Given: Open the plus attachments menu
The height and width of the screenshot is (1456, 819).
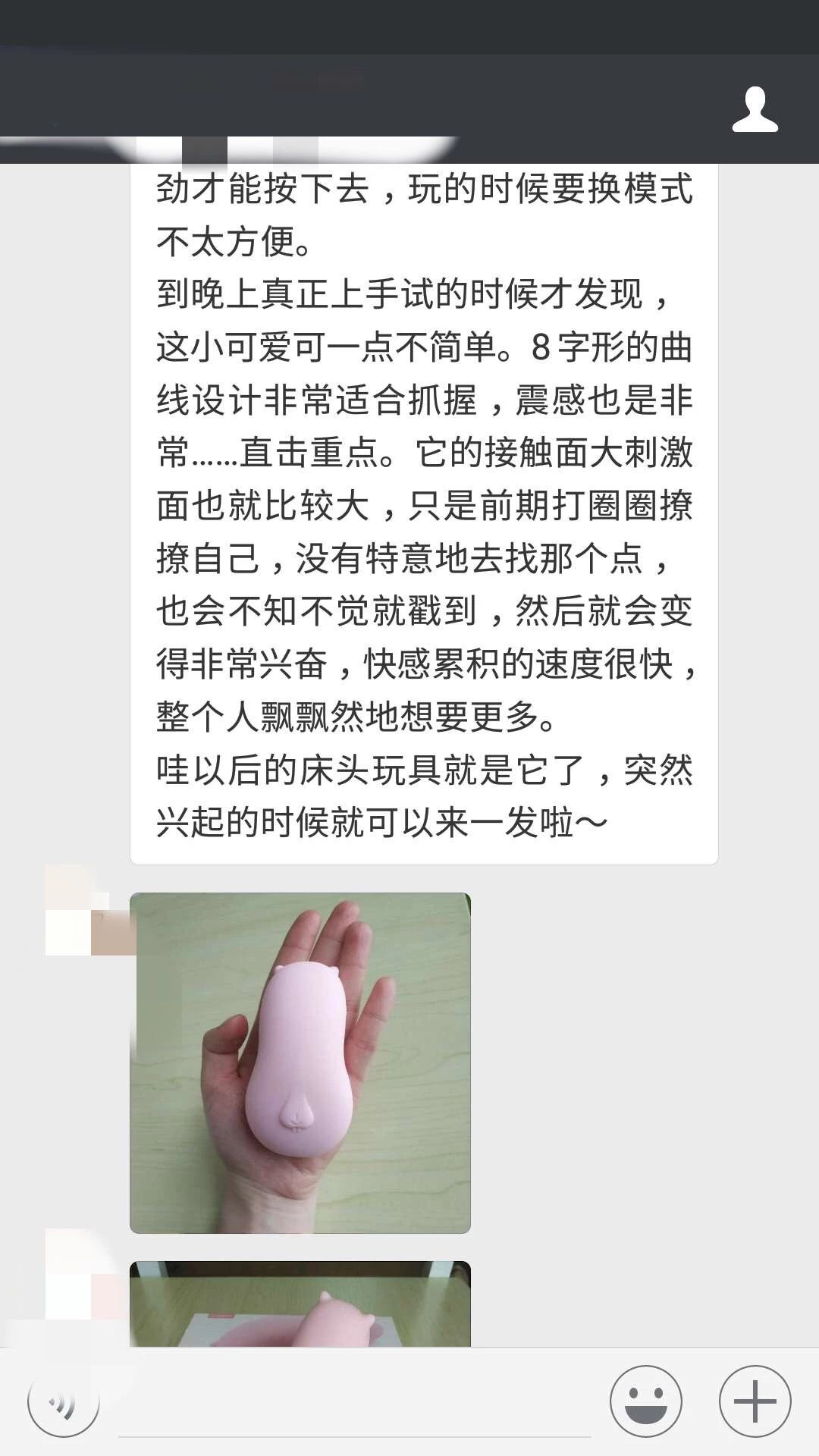Looking at the screenshot, I should (x=755, y=1401).
